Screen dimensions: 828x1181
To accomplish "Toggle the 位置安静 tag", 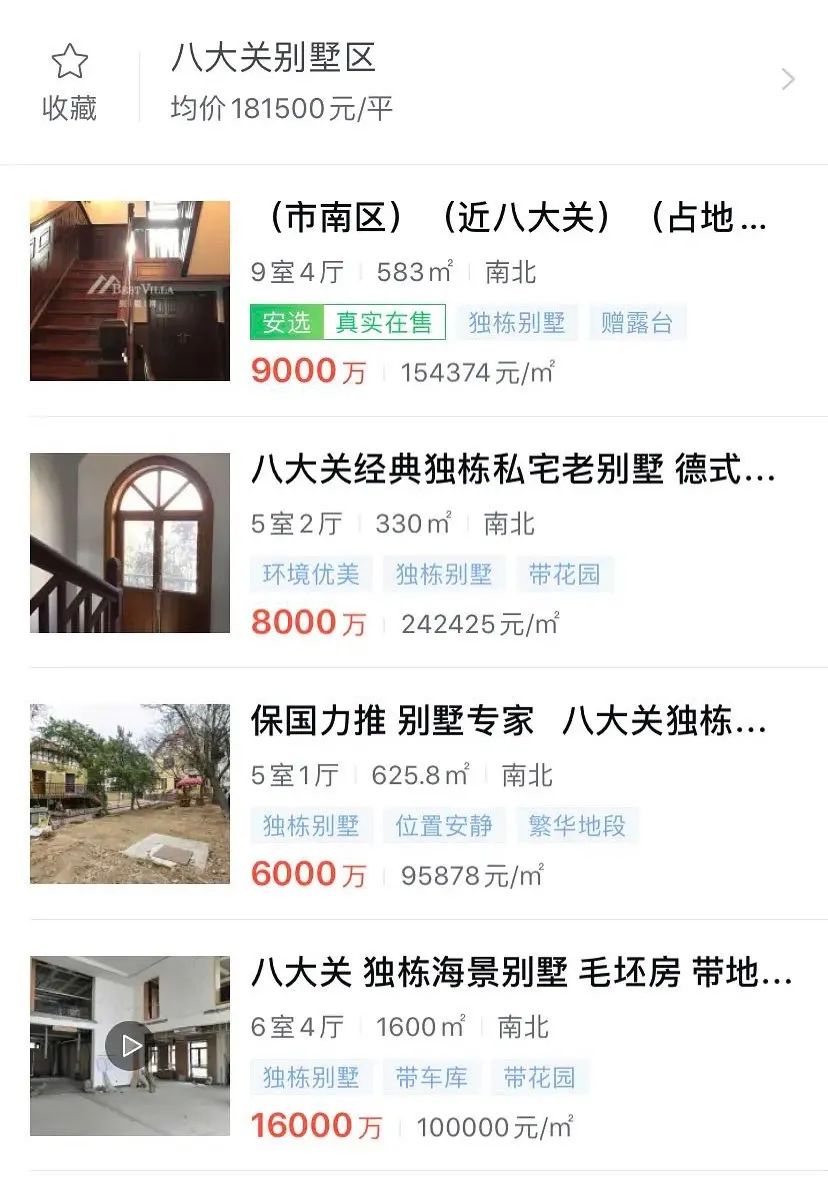I will click(444, 826).
